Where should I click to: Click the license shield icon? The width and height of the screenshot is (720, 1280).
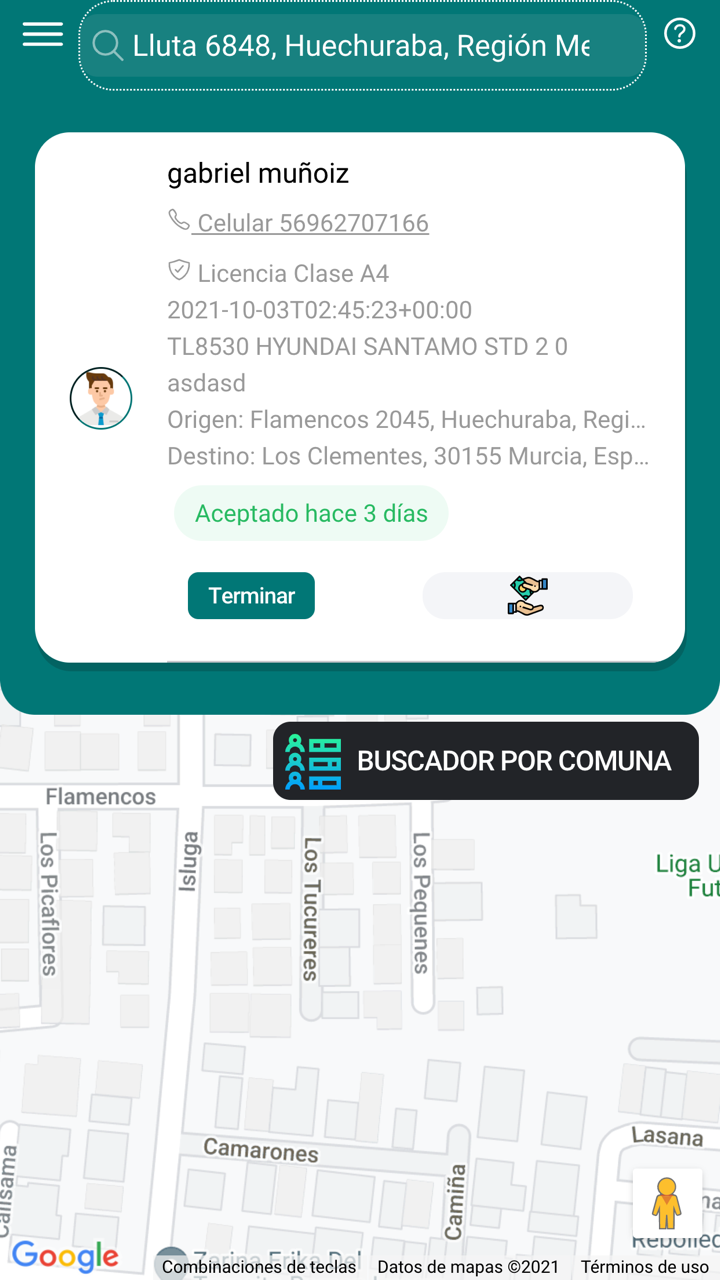(179, 269)
